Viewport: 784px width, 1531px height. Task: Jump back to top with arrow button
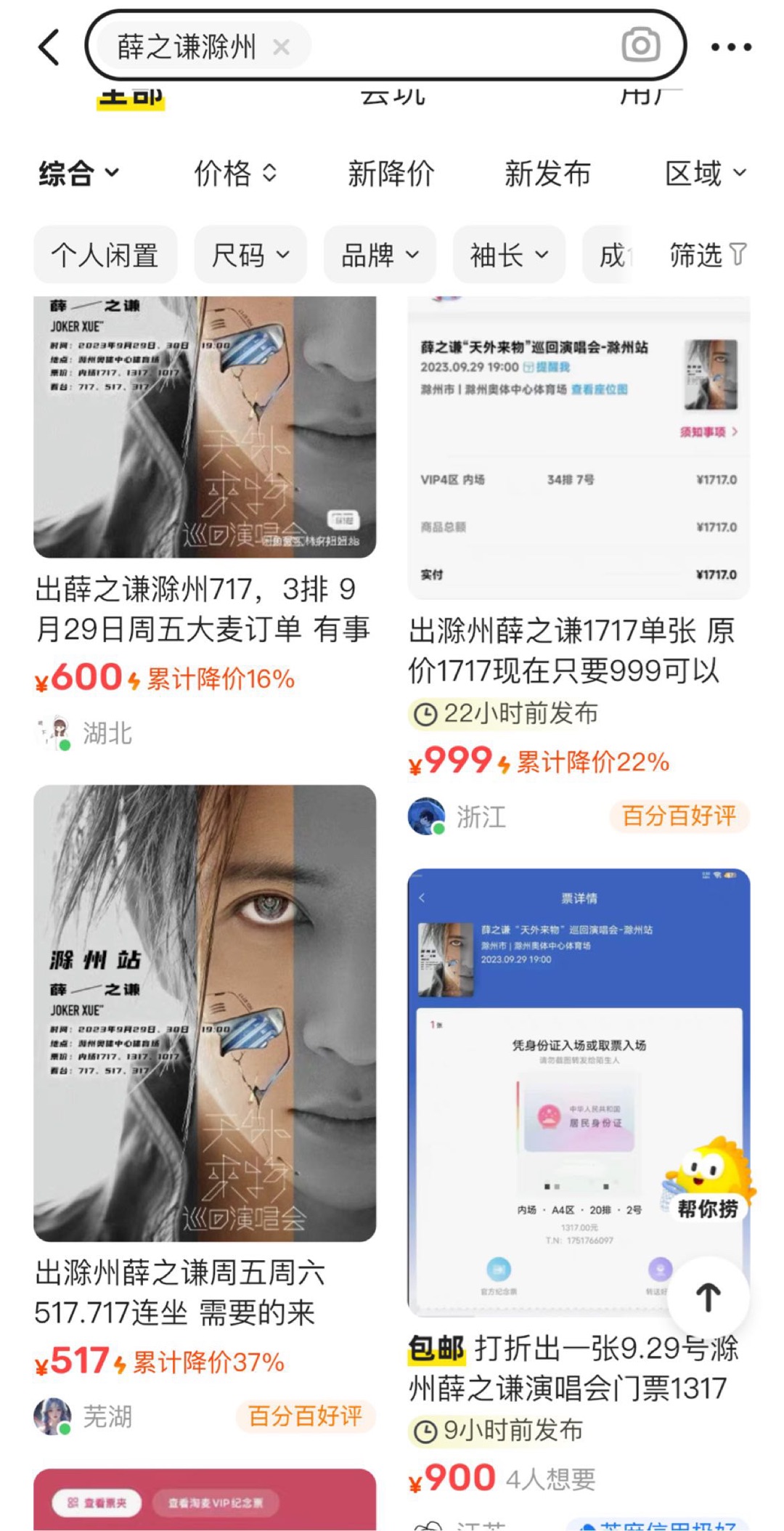pos(708,1298)
